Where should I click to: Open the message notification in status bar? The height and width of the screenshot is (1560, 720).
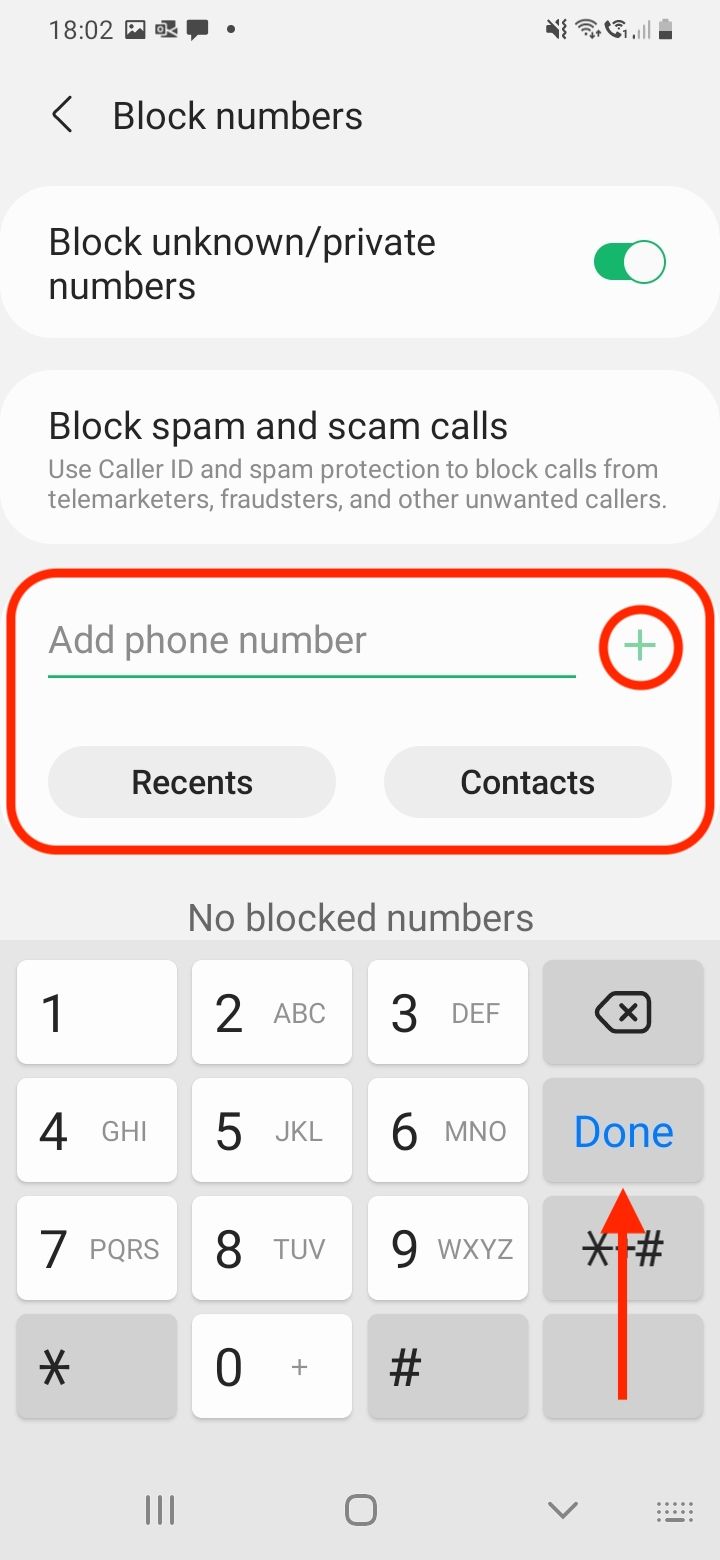click(198, 29)
